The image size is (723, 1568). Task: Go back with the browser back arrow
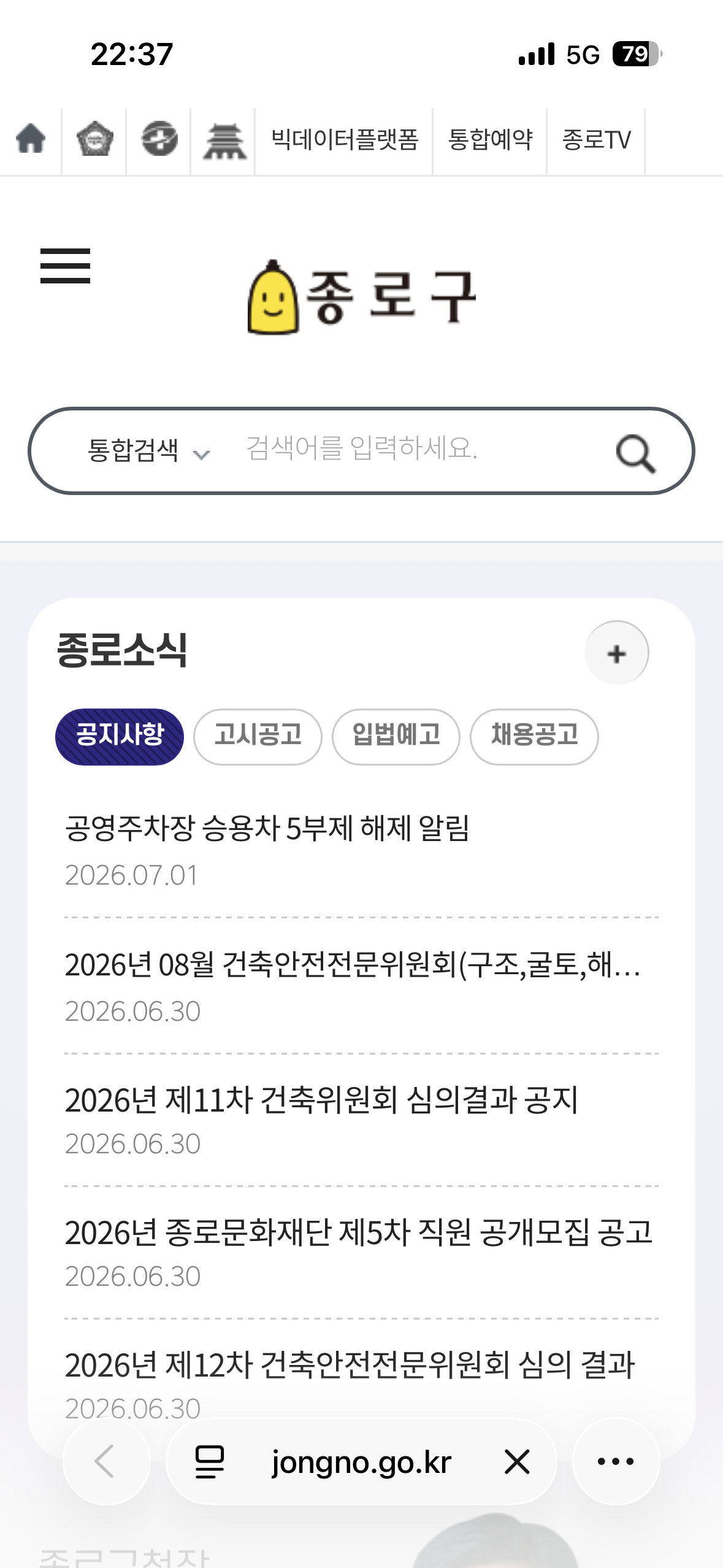106,1461
